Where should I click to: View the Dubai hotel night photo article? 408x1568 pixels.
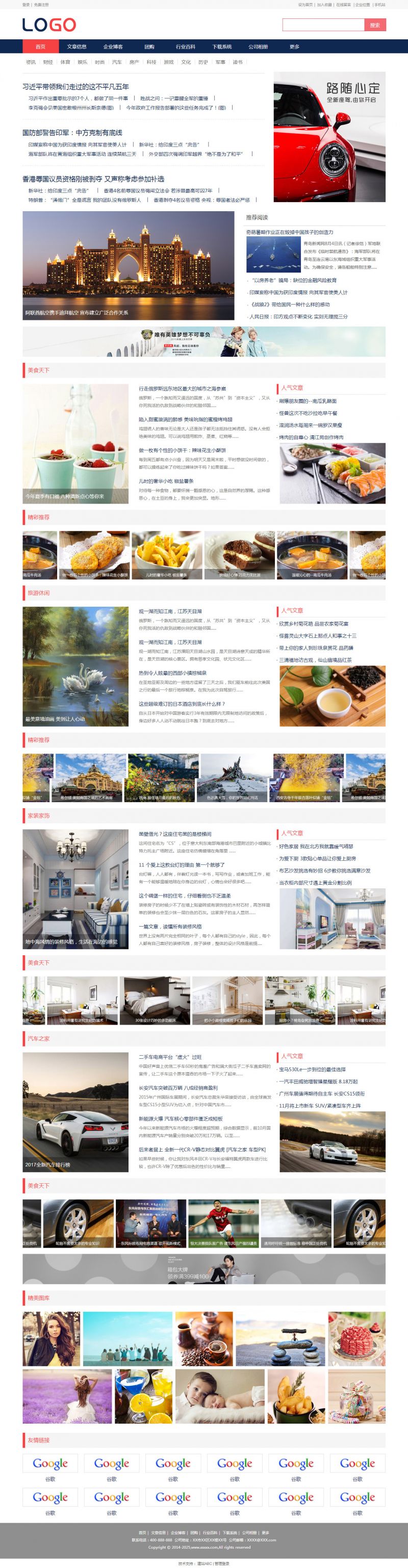coord(129,265)
